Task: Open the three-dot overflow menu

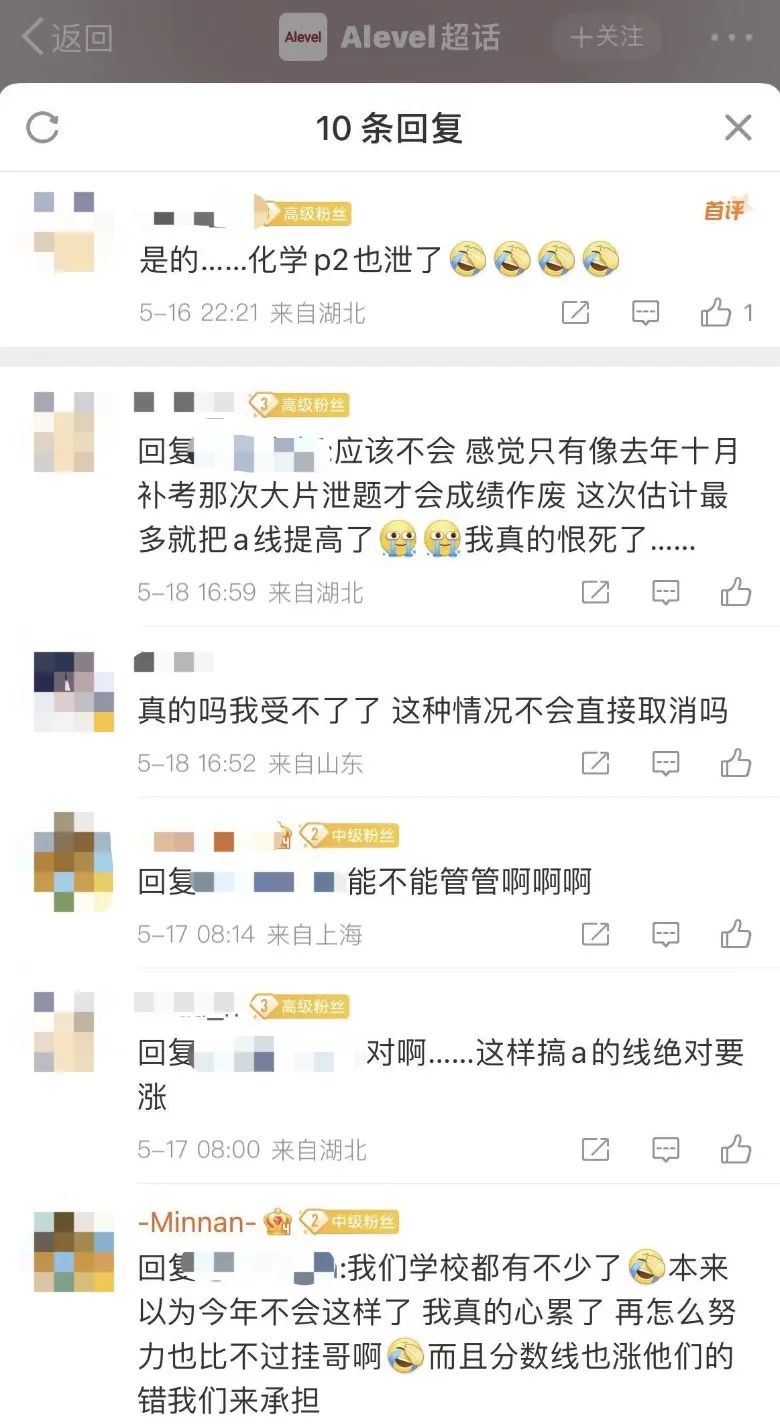Action: [731, 38]
